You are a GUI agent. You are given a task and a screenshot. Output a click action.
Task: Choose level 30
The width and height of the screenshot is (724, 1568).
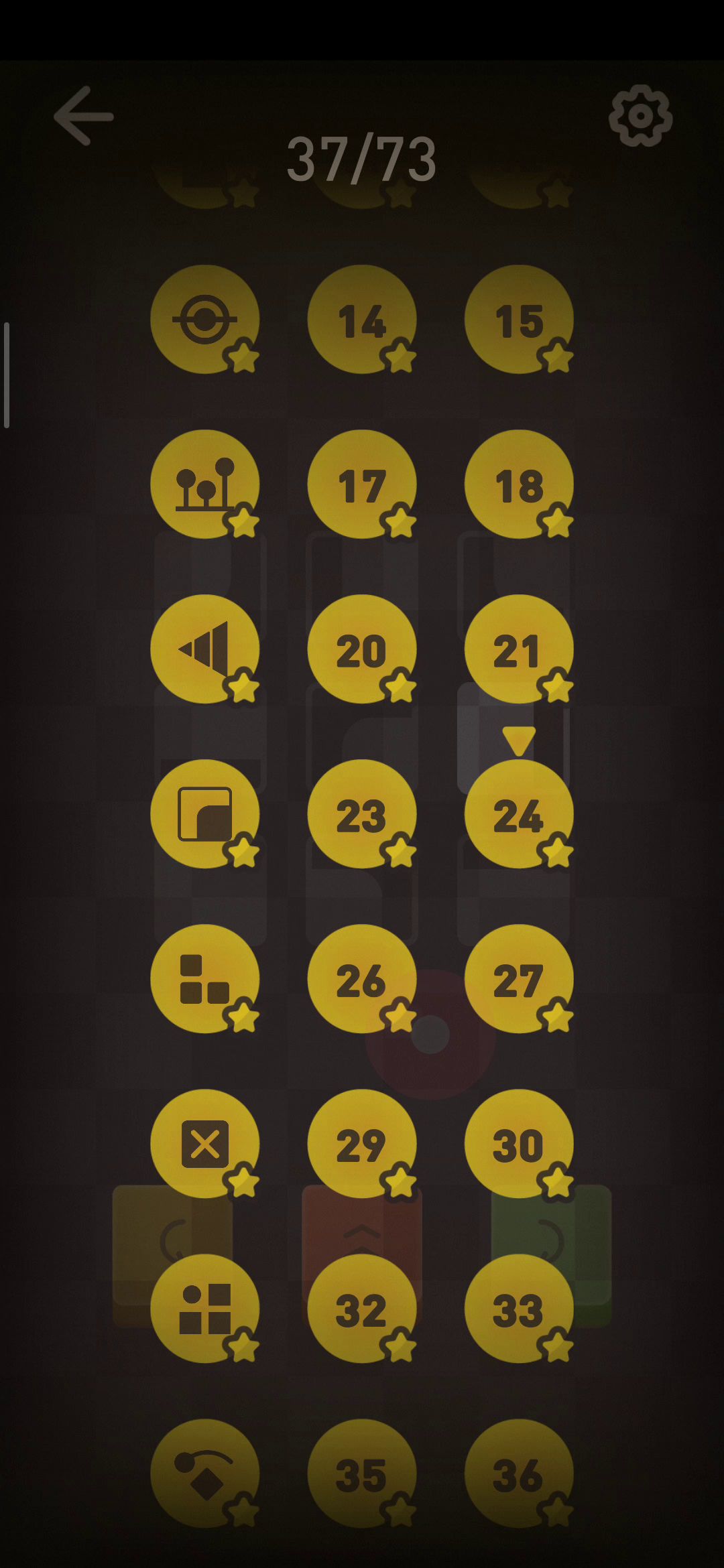(519, 1144)
